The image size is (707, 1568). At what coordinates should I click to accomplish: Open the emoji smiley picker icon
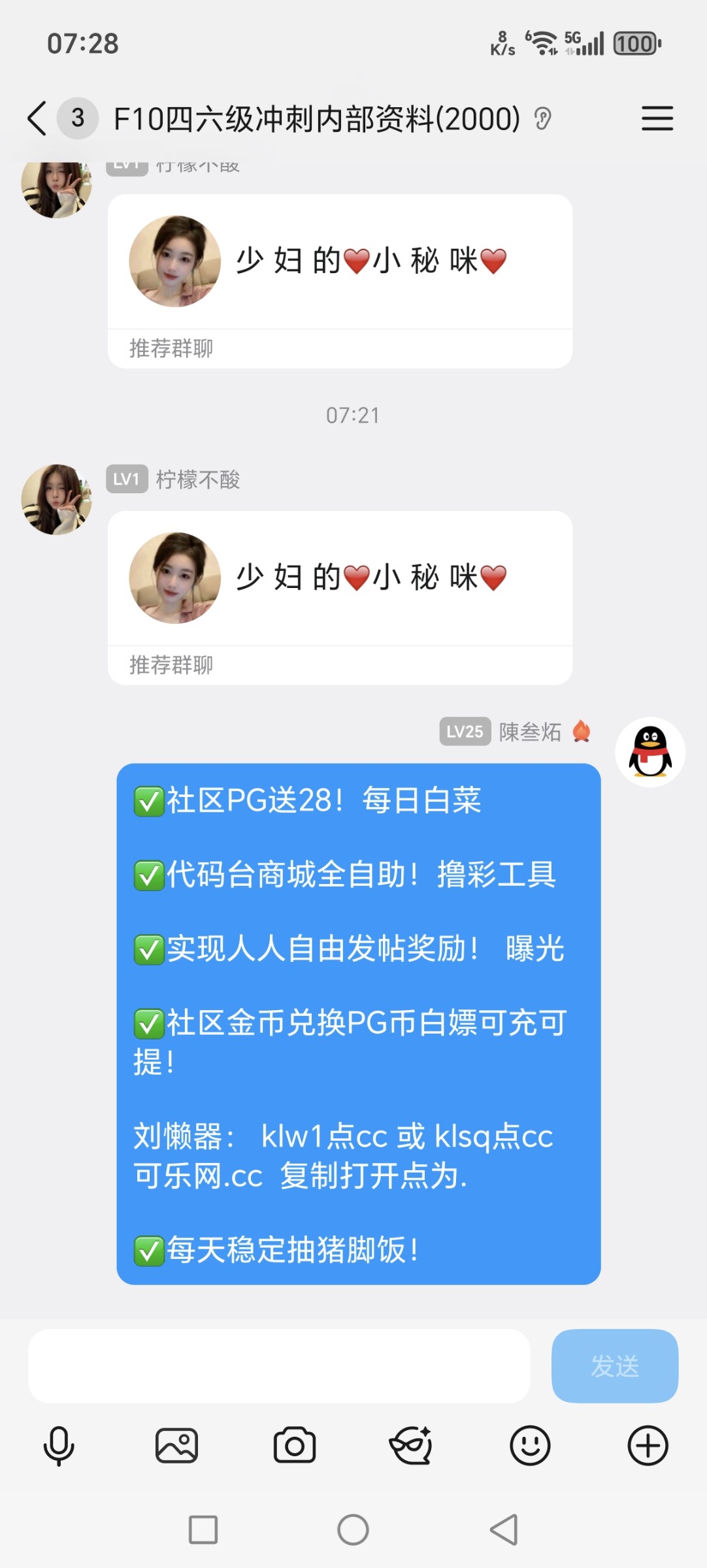530,1445
